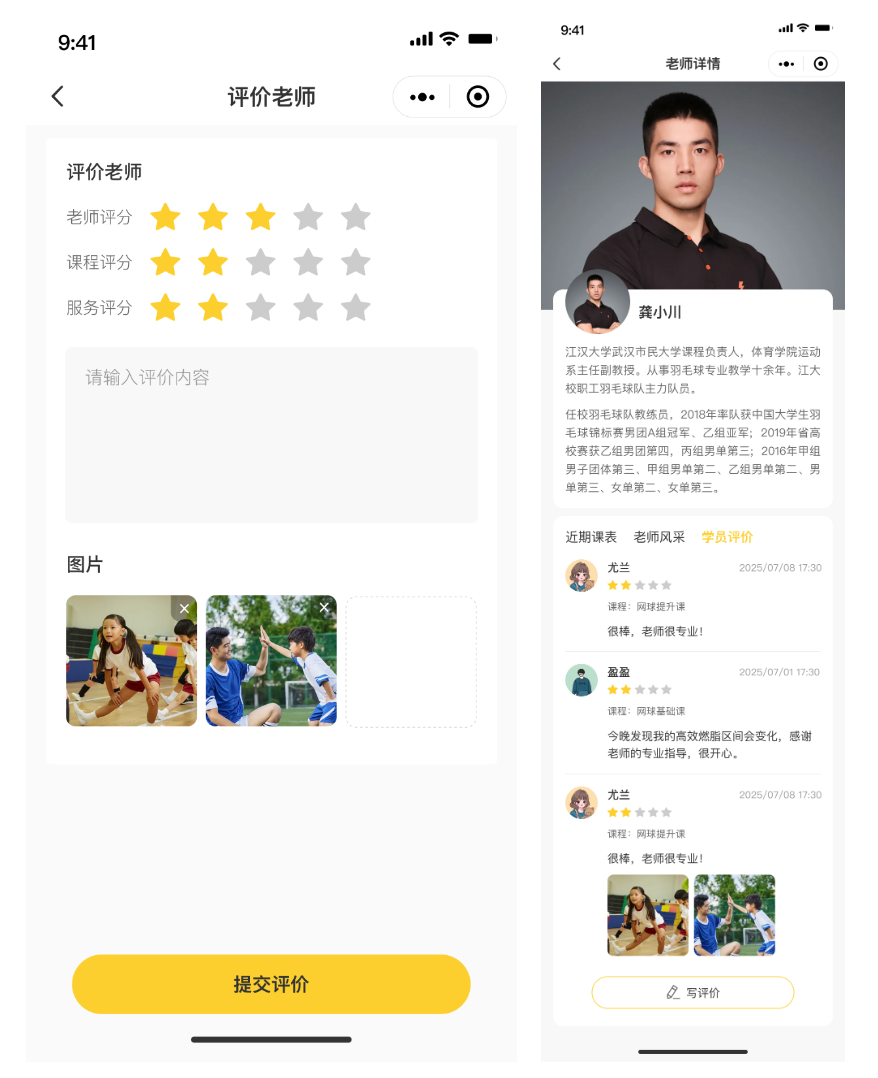Select the 学员评价 tab
This screenshot has height=1078, width=878.
pyautogui.click(x=727, y=537)
